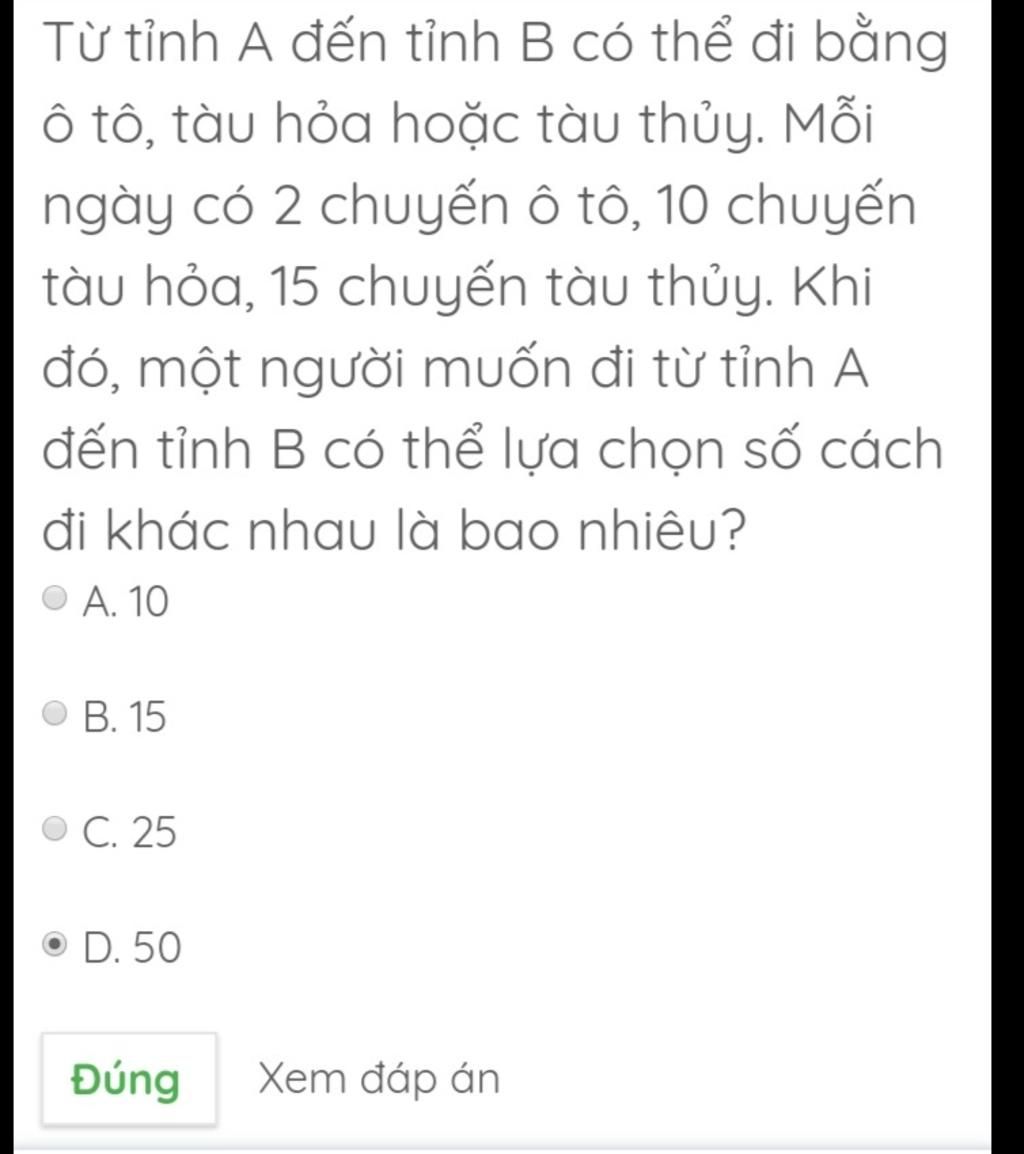Select answer option A. 10

(x=57, y=601)
